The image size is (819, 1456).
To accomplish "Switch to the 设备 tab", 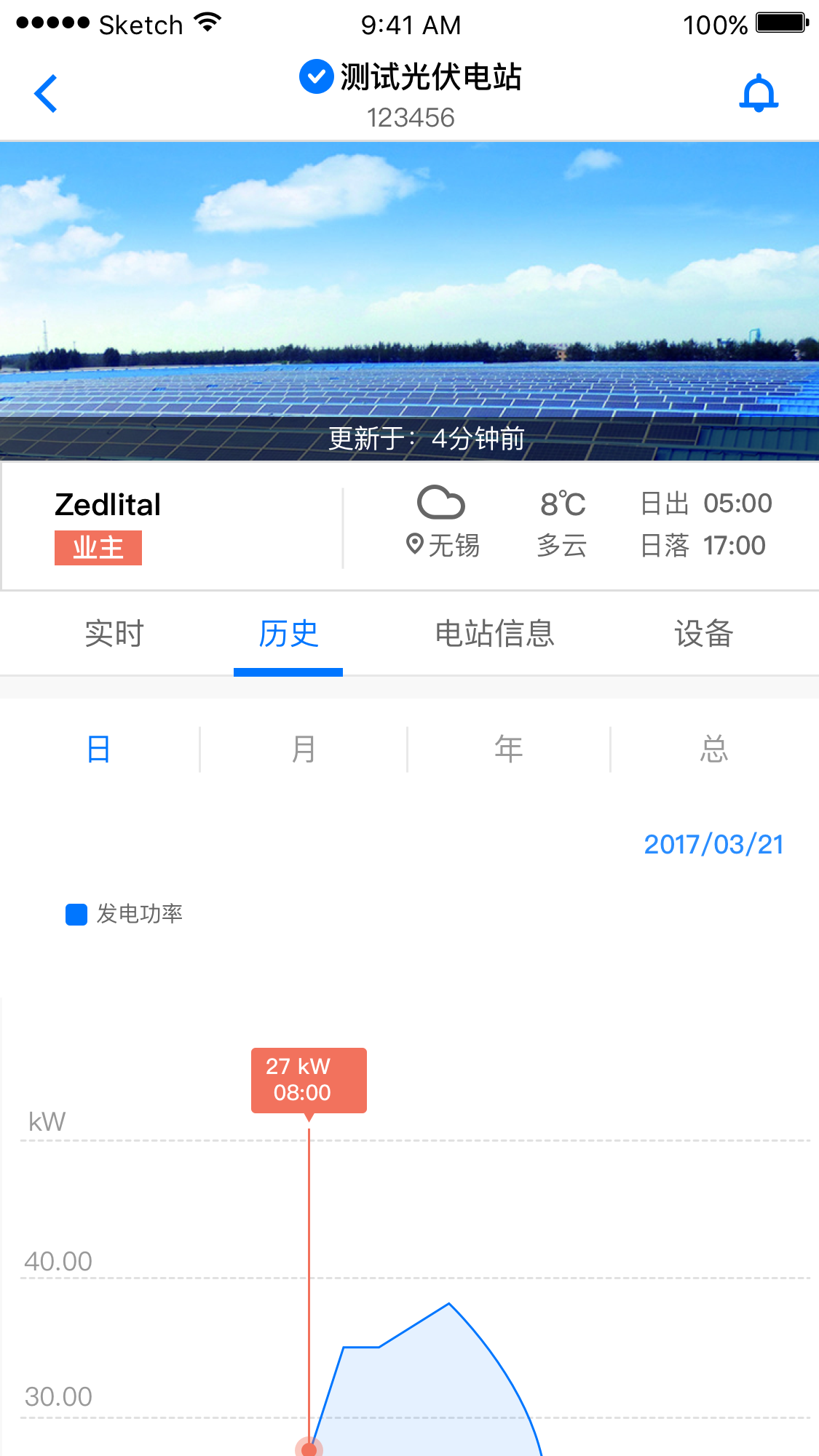I will point(703,634).
